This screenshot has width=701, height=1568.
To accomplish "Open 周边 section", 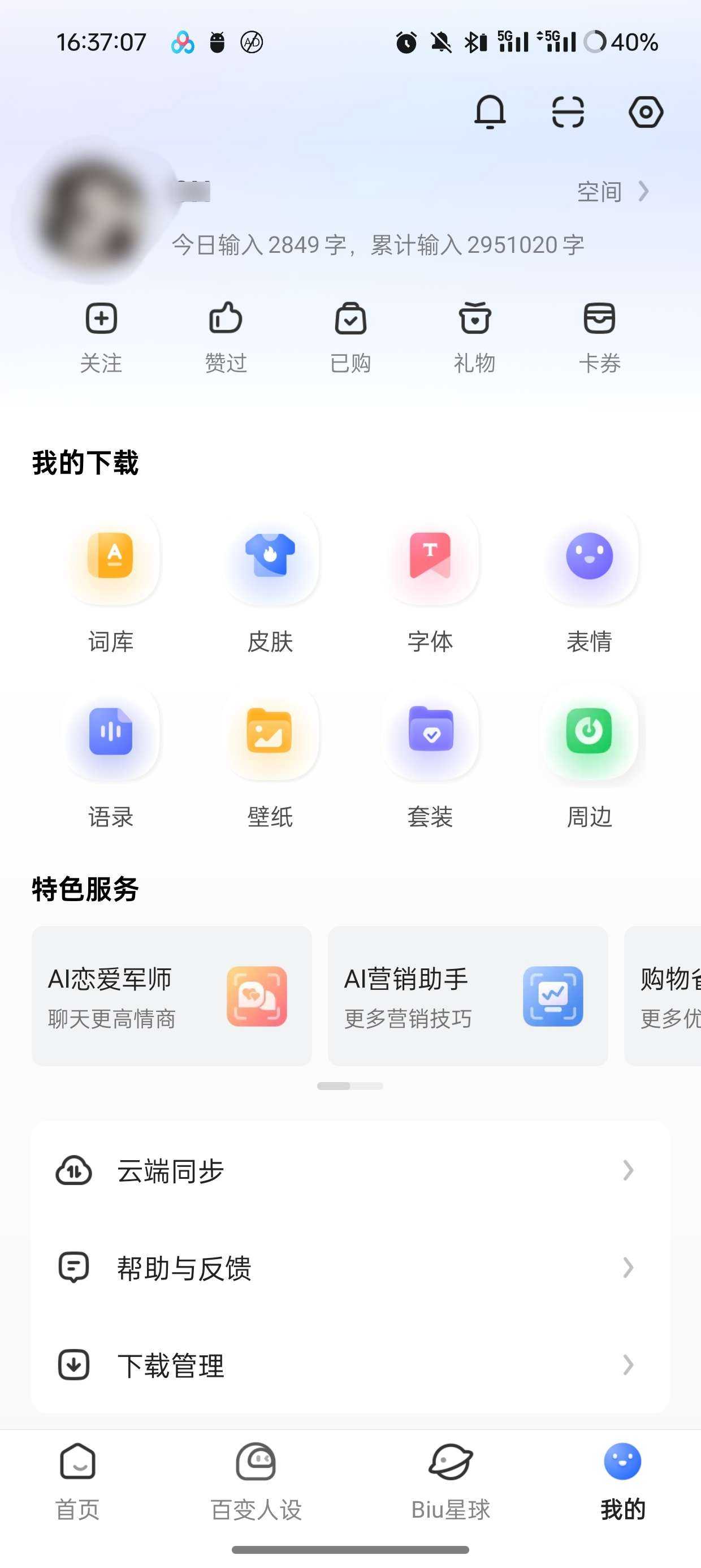I will click(x=589, y=757).
